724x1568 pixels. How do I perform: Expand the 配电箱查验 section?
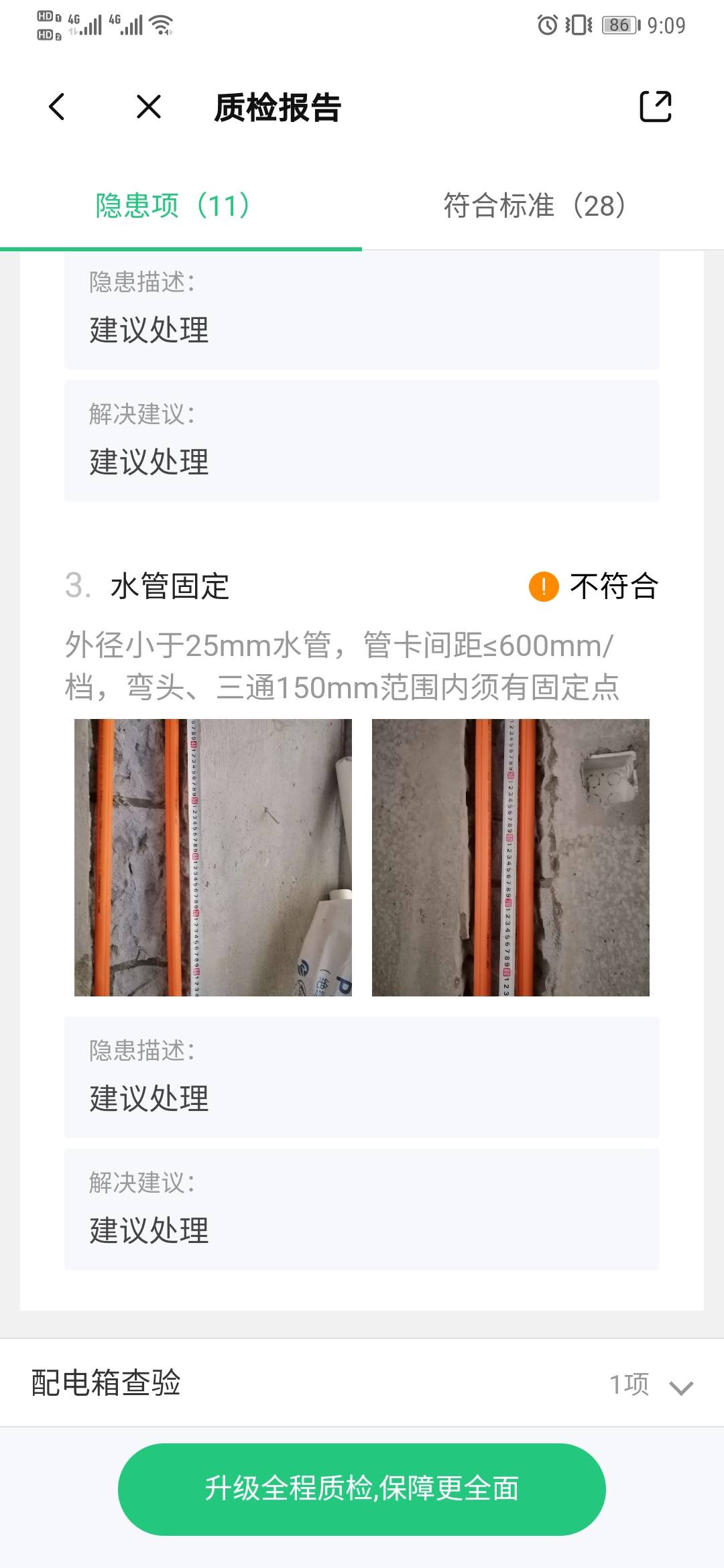pos(680,1384)
